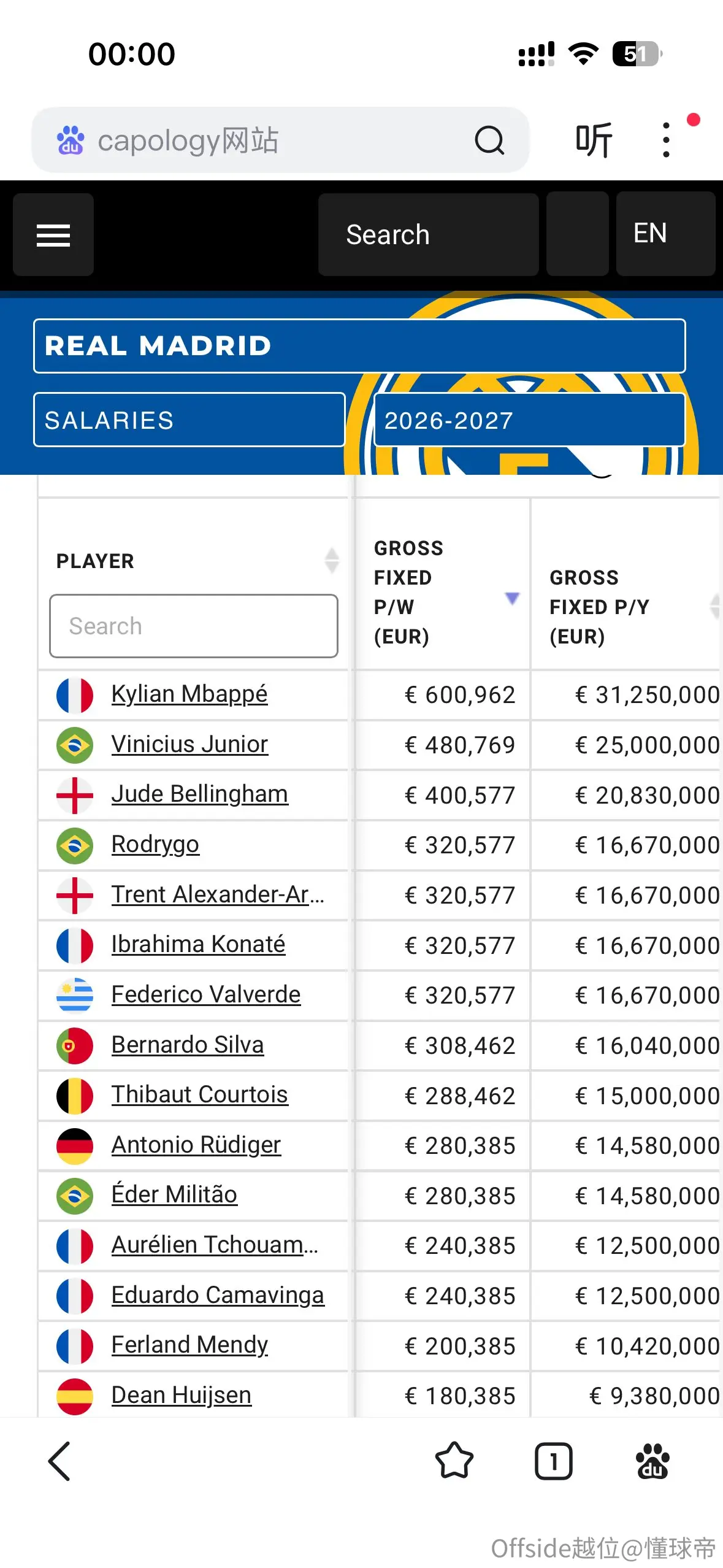The height and width of the screenshot is (1568, 723).
Task: Open the Salaries dropdown
Action: [189, 420]
